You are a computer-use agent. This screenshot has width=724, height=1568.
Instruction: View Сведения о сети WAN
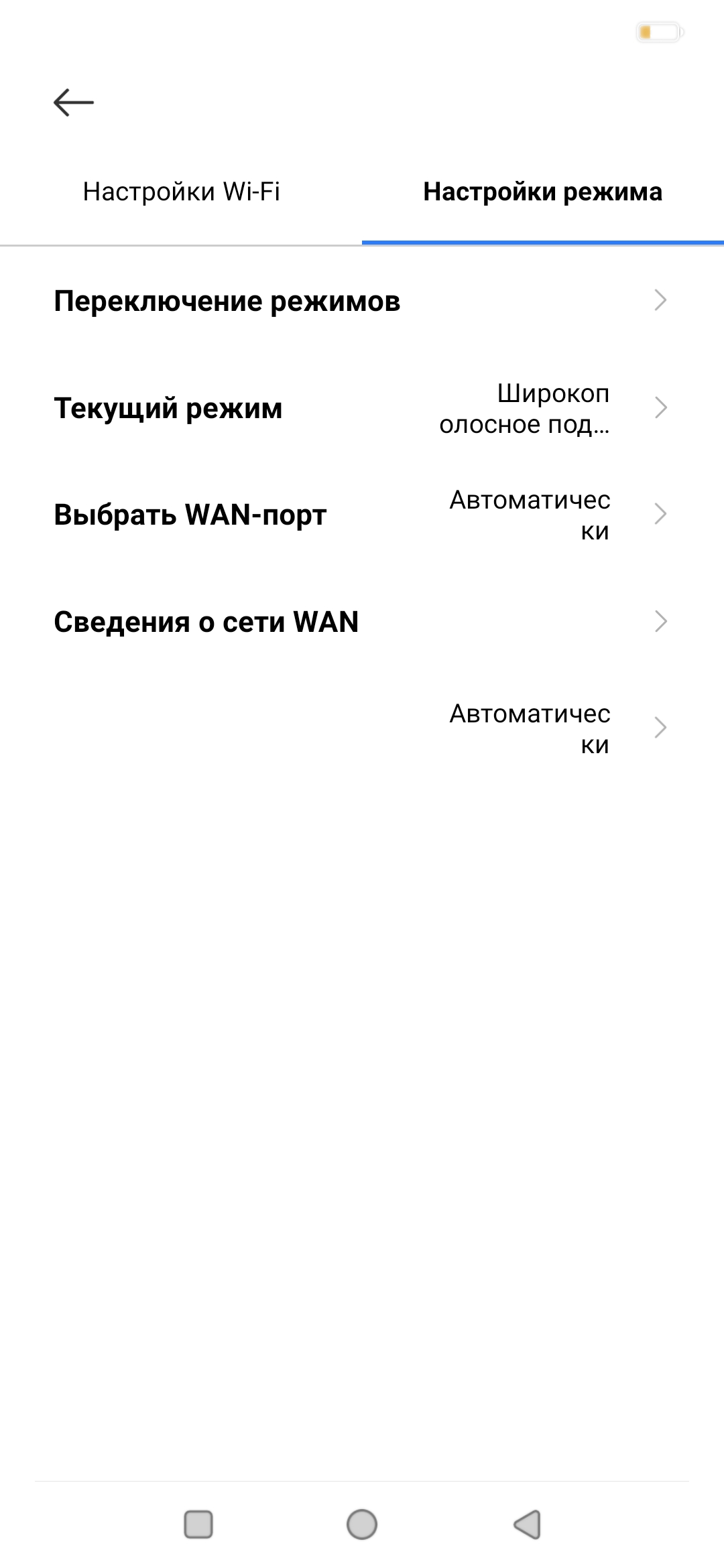pyautogui.click(x=362, y=622)
